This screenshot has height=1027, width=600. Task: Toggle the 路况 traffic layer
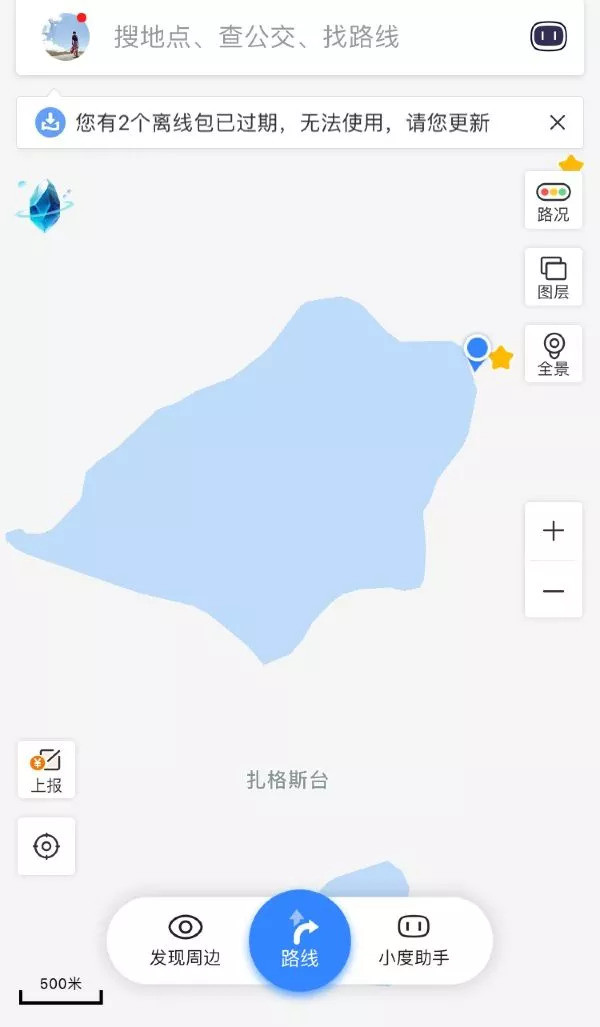pos(553,200)
